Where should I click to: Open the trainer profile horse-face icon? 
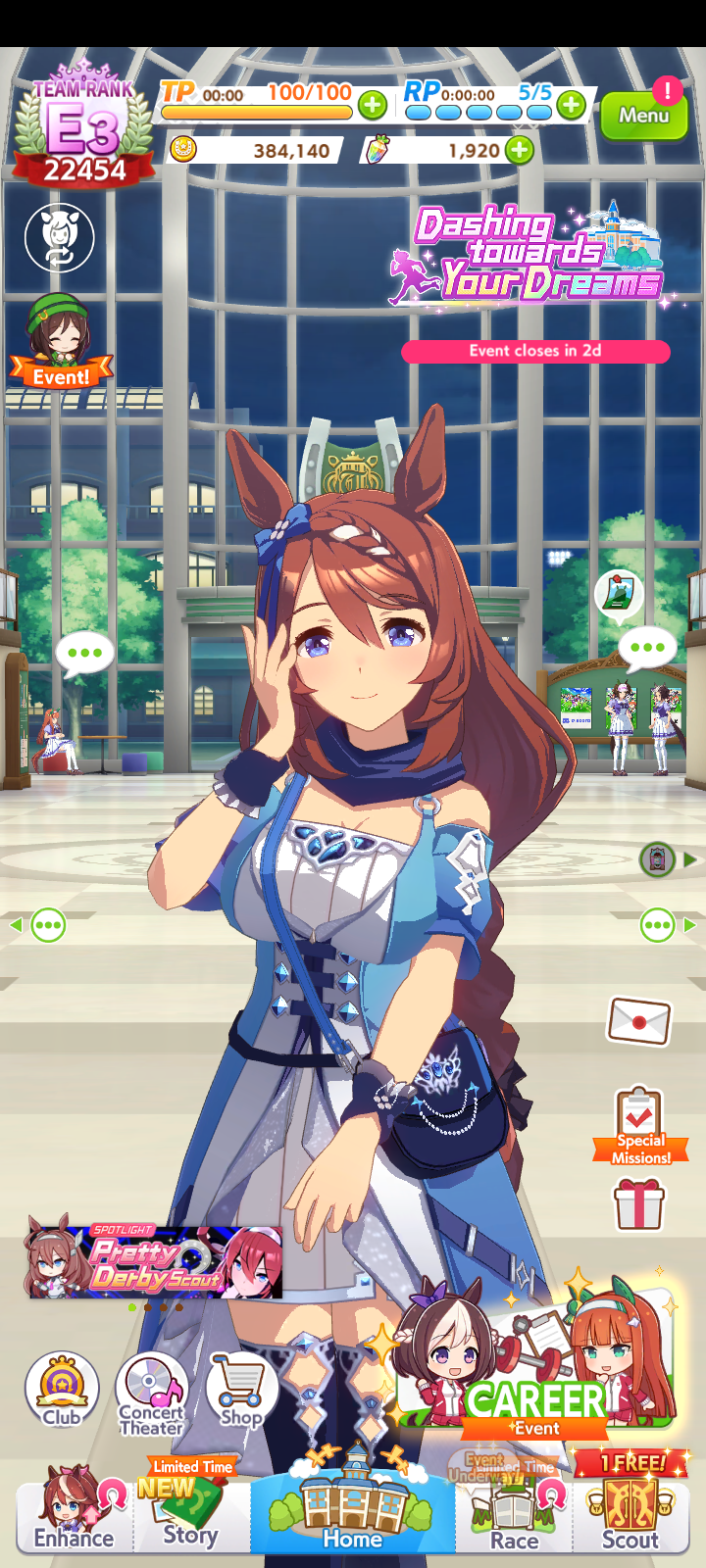(60, 237)
